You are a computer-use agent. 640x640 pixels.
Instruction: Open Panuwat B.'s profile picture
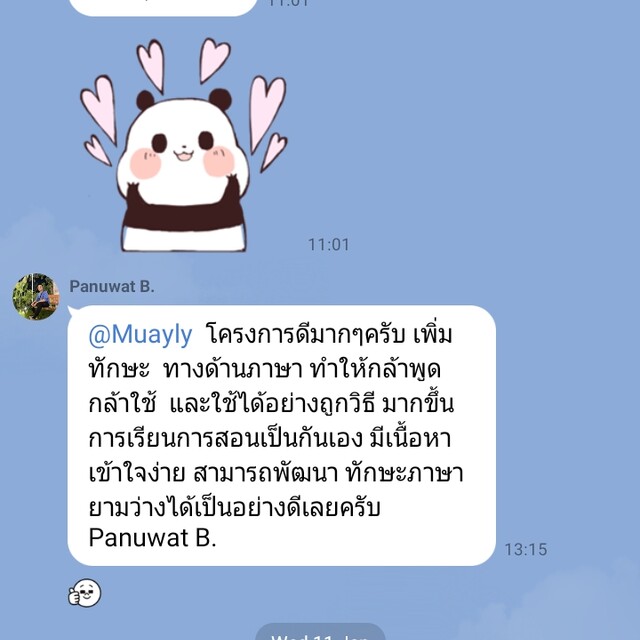tap(35, 297)
